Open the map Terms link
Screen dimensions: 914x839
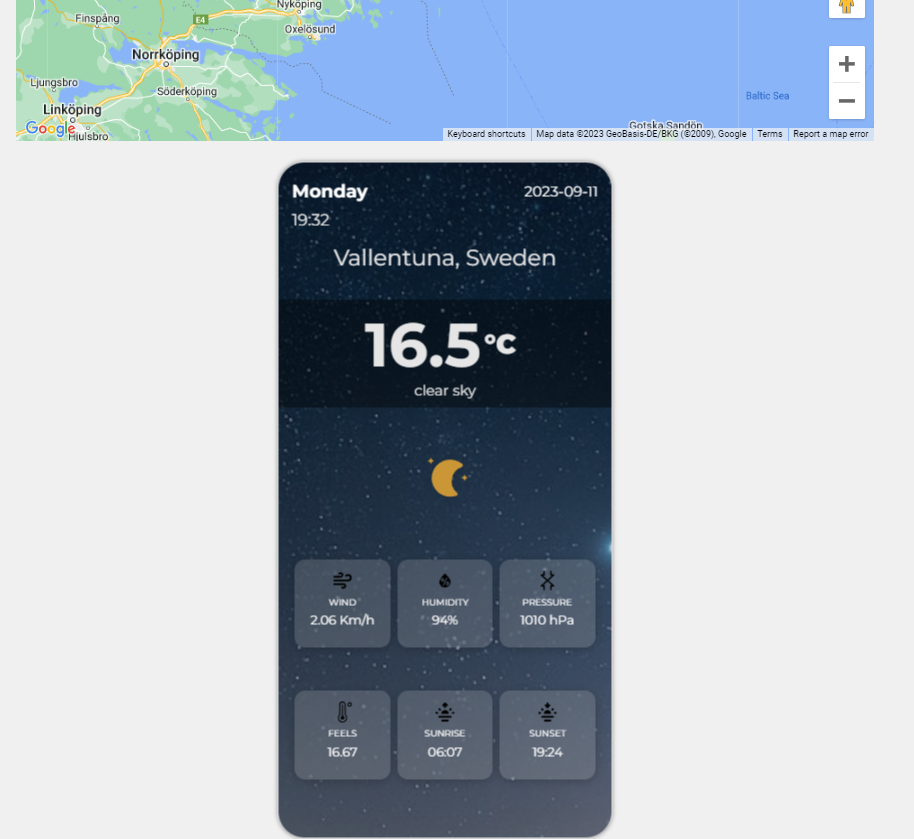pos(769,134)
